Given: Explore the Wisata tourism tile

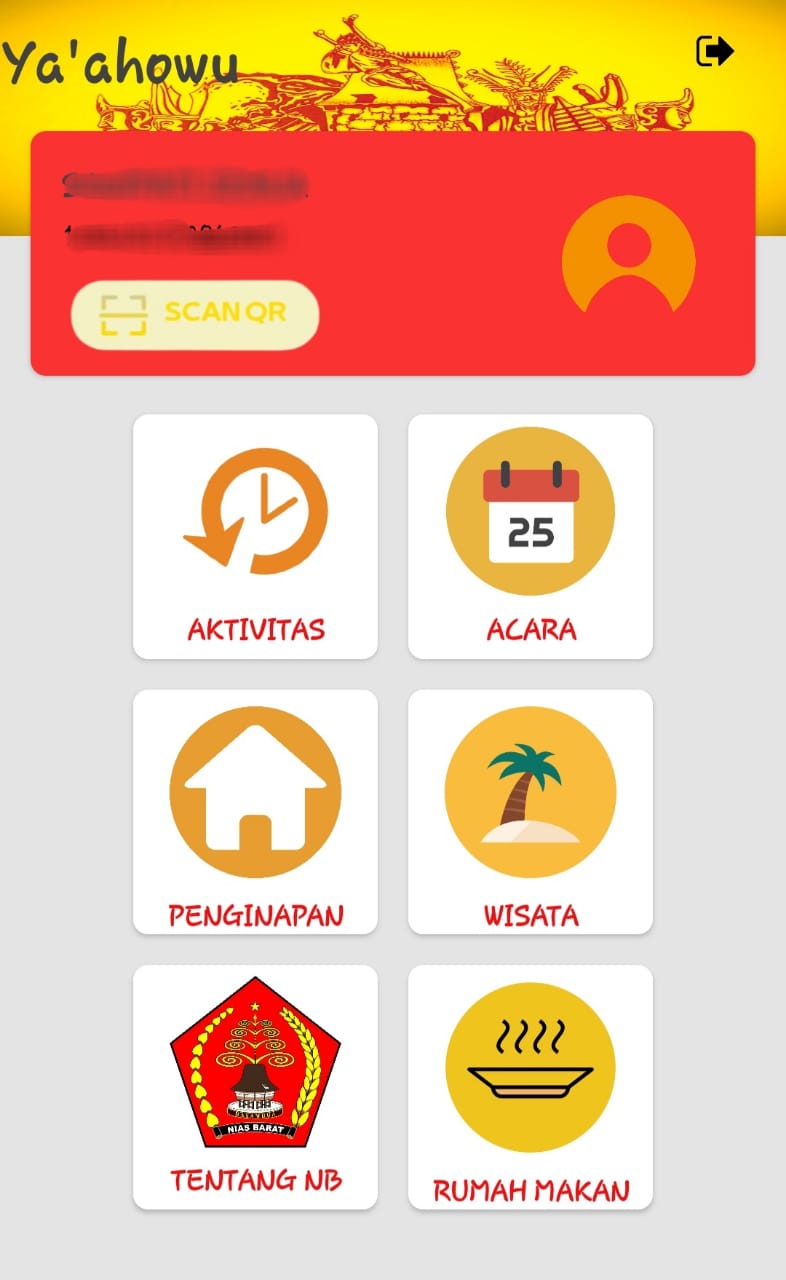Looking at the screenshot, I should pos(530,812).
